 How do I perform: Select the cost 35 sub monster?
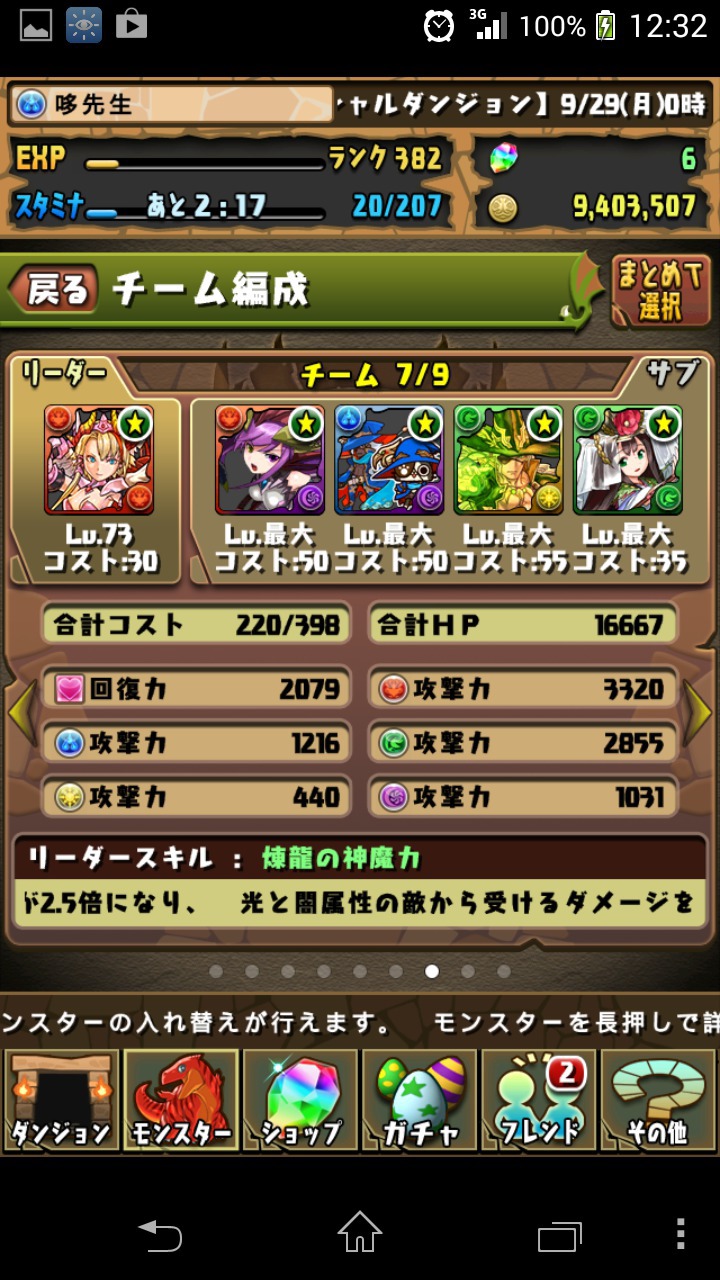click(x=628, y=460)
